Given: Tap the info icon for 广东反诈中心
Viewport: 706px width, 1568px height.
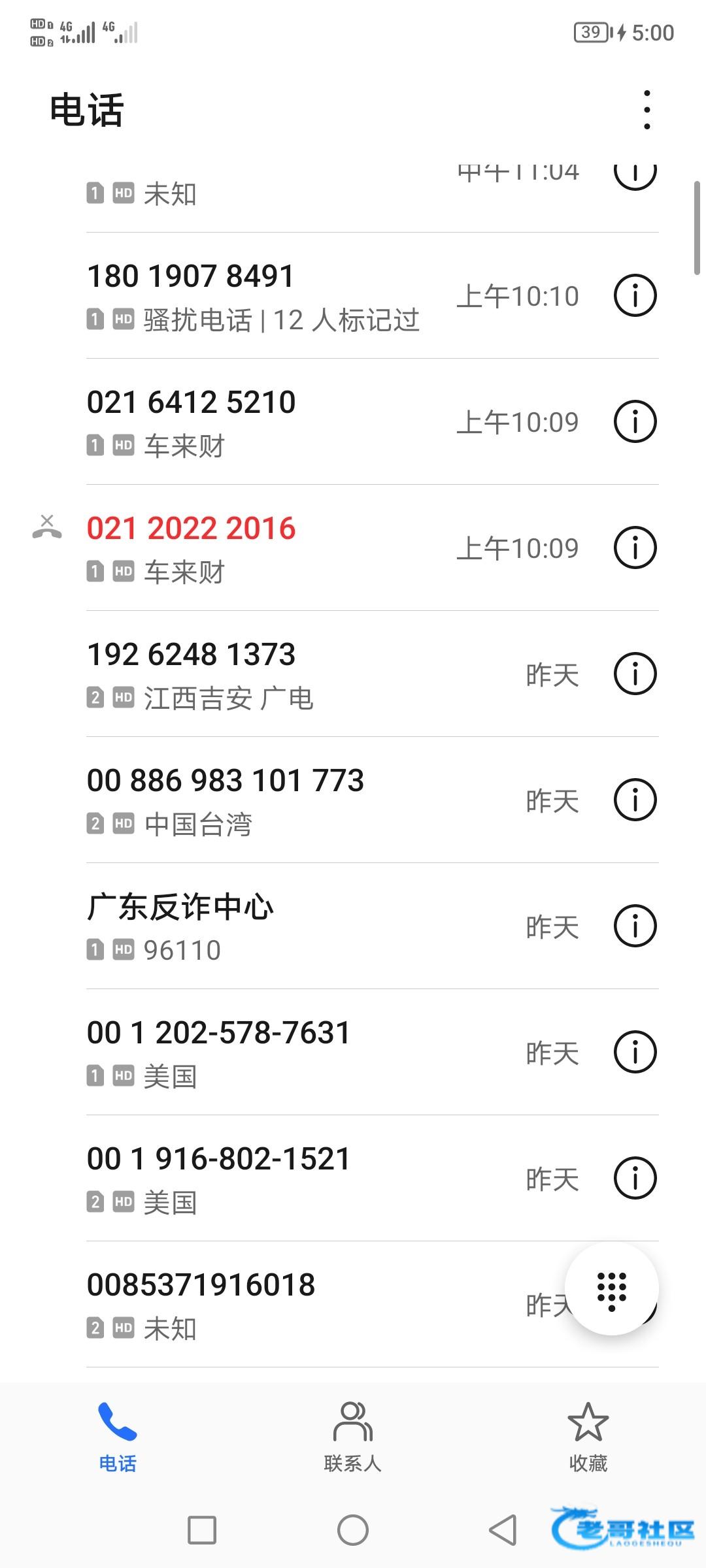Looking at the screenshot, I should coord(635,926).
